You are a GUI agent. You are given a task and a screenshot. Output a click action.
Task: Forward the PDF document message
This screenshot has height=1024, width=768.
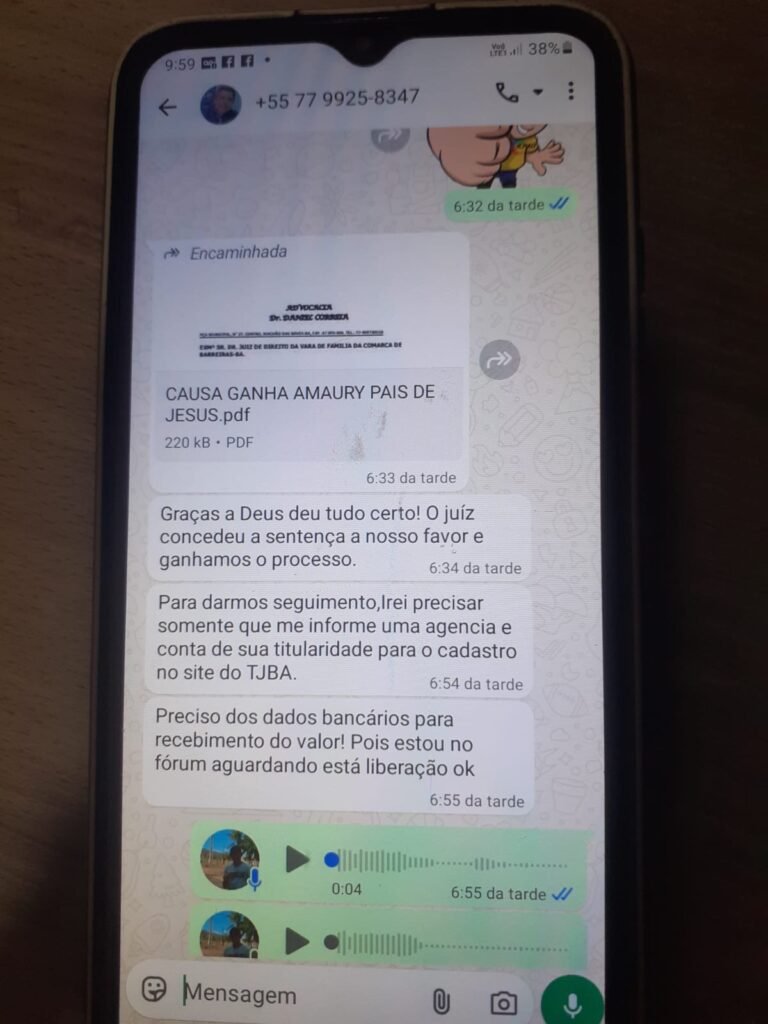pyautogui.click(x=500, y=359)
